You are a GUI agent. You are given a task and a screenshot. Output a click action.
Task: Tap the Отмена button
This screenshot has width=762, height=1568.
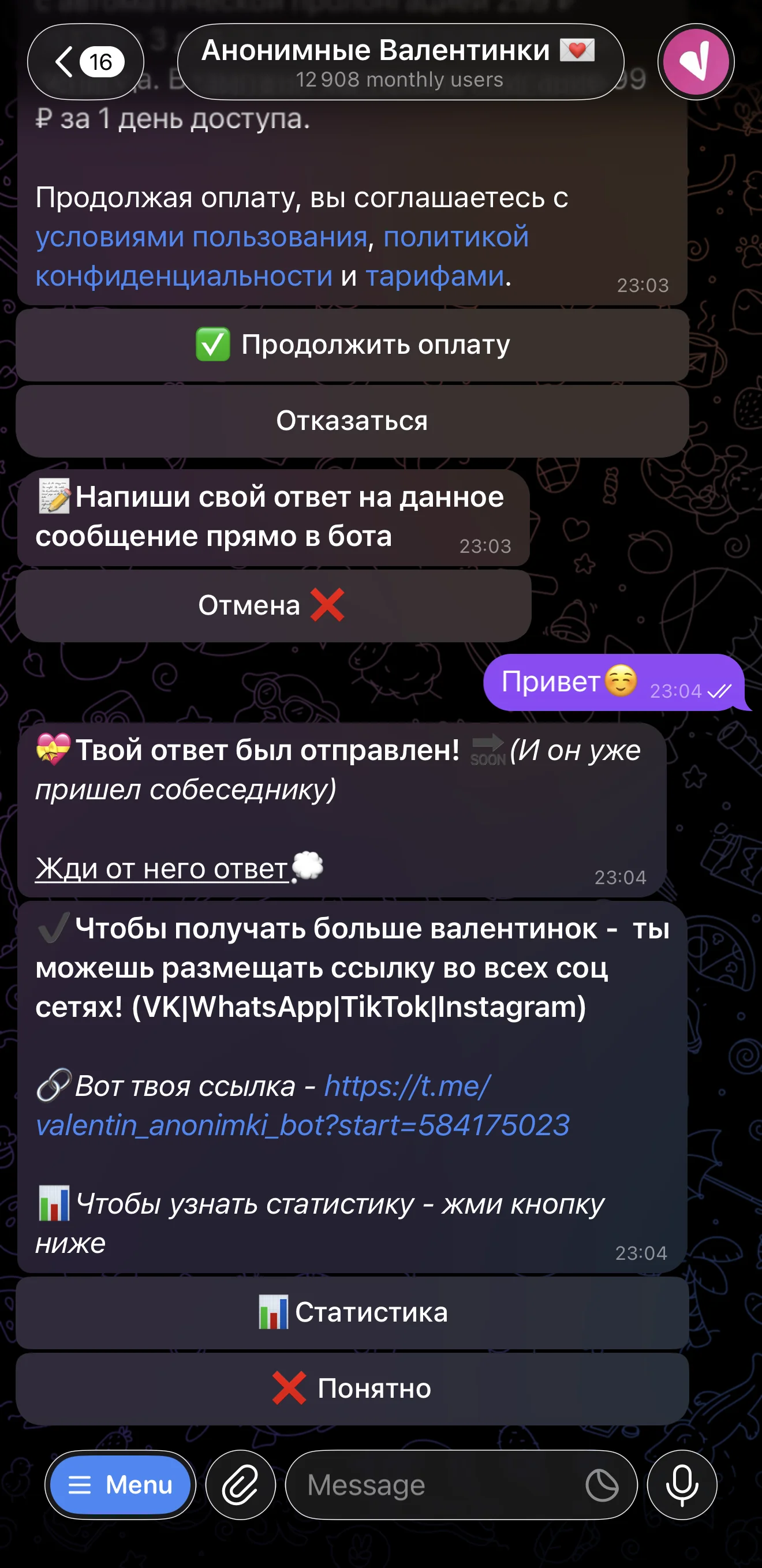click(274, 605)
